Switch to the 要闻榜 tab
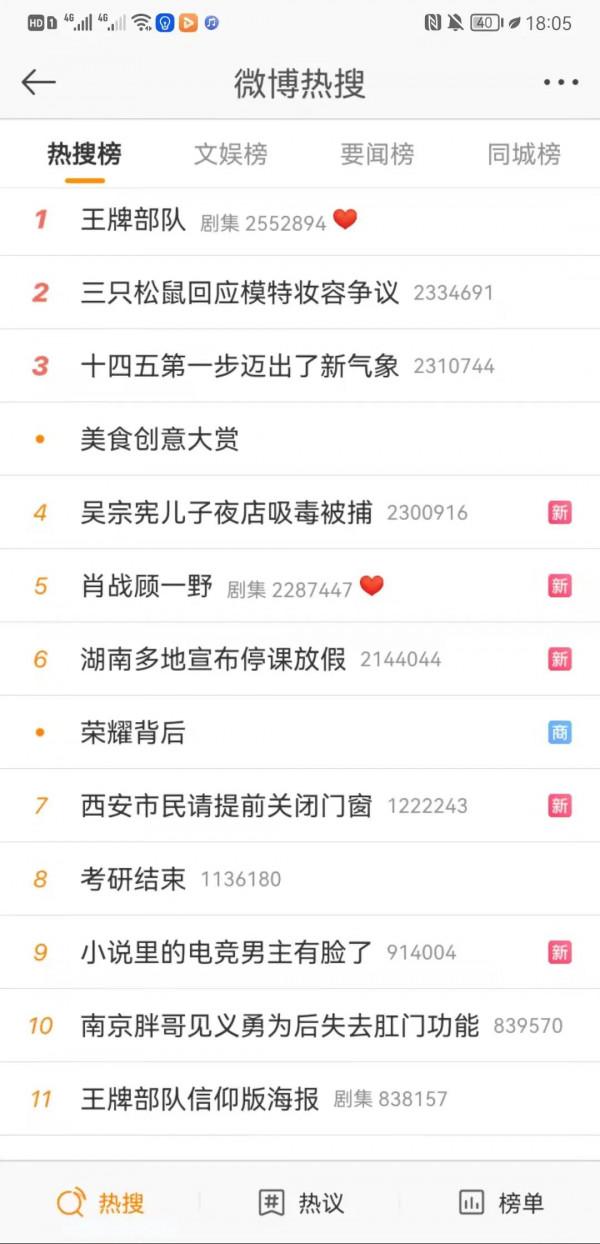Screen dimensions: 600x1244 (x=377, y=154)
